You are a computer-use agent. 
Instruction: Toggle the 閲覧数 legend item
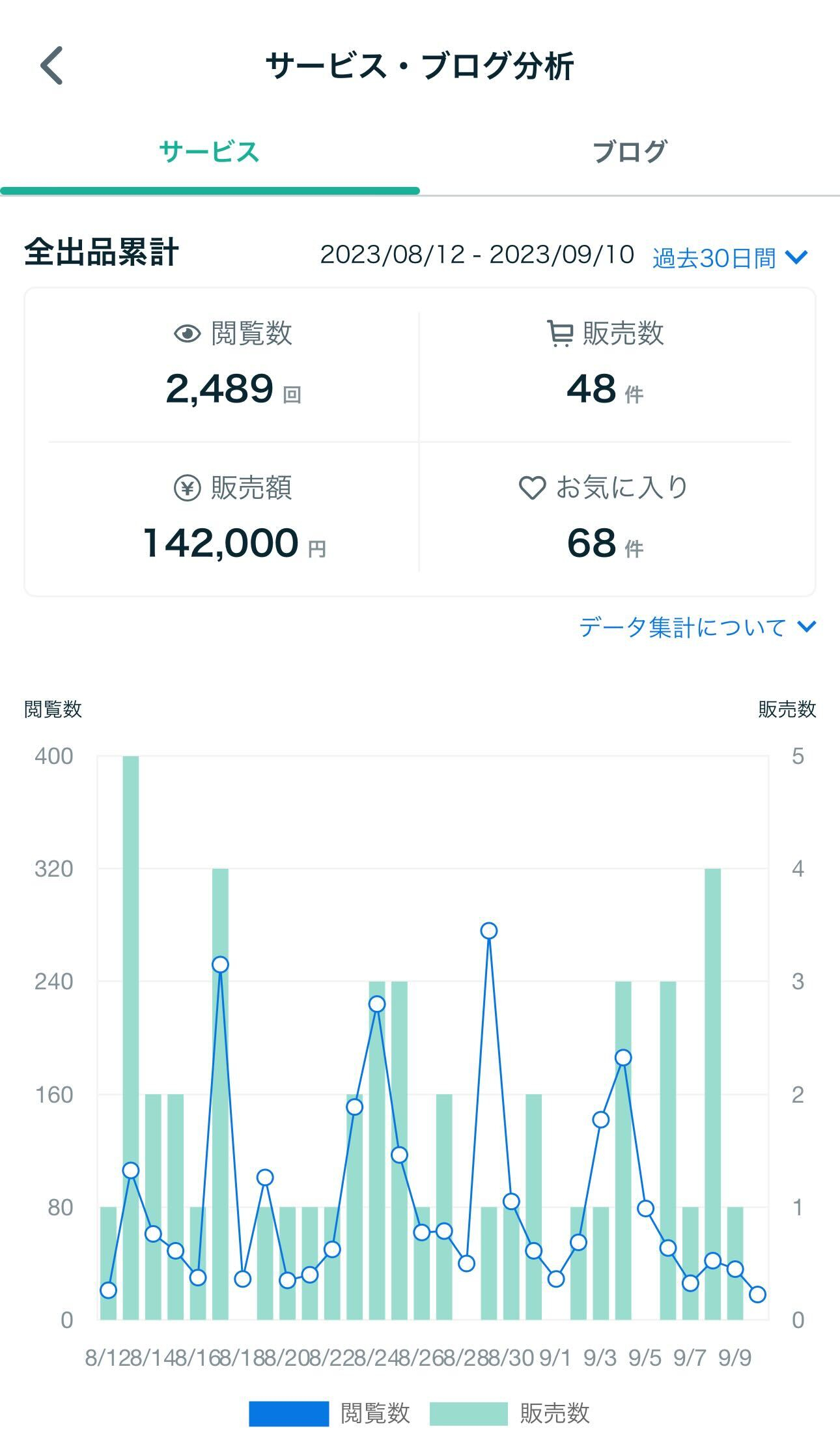[329, 1413]
